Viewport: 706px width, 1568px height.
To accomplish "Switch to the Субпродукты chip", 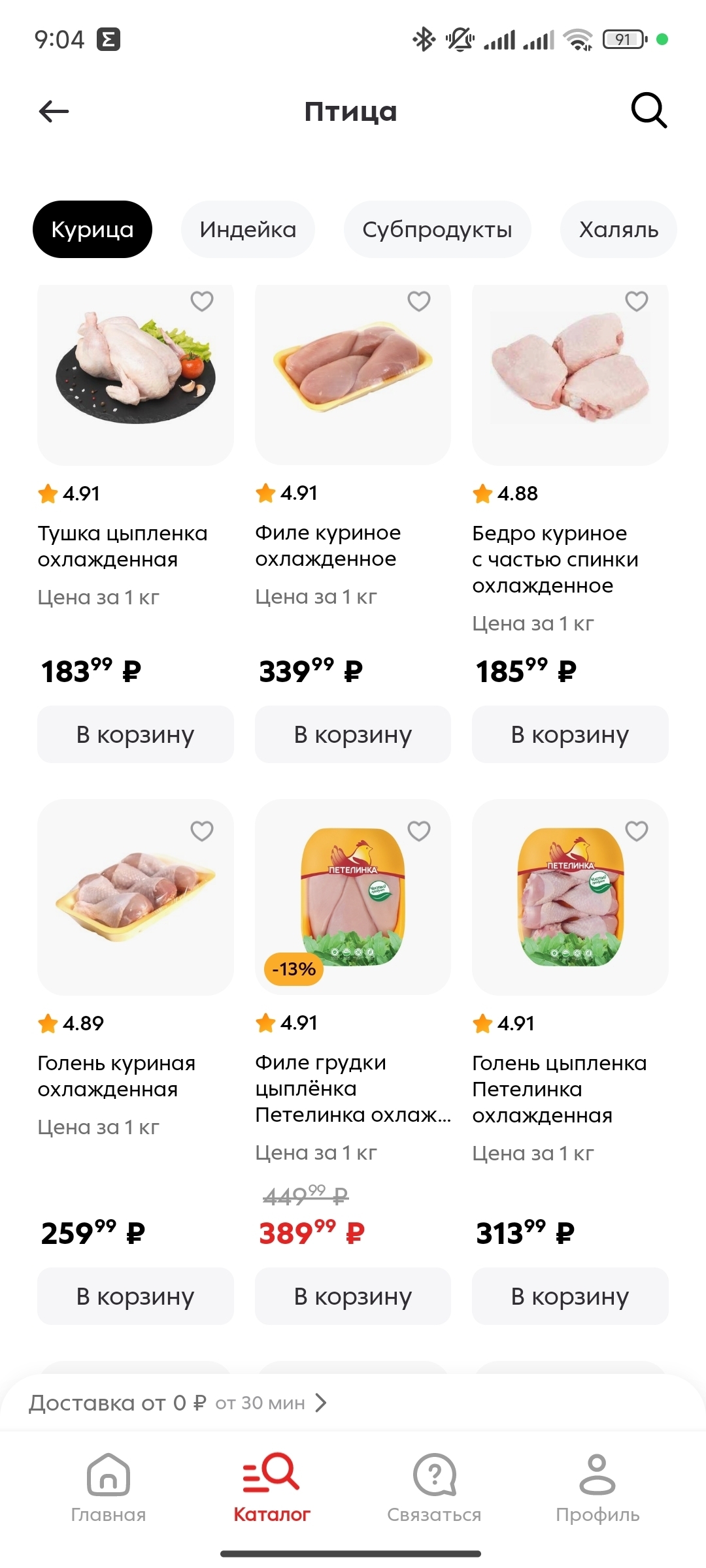I will 437,229.
